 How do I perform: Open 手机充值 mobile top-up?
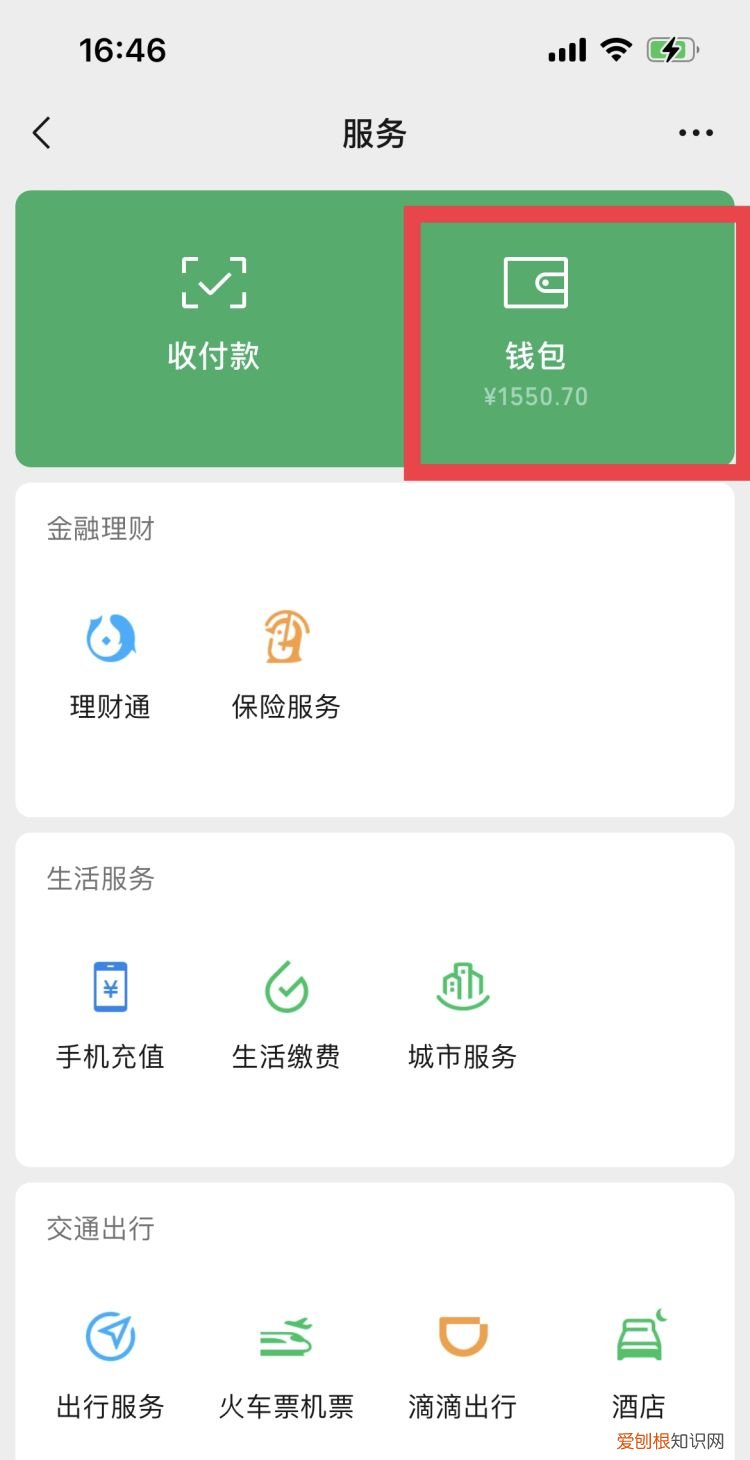(109, 986)
